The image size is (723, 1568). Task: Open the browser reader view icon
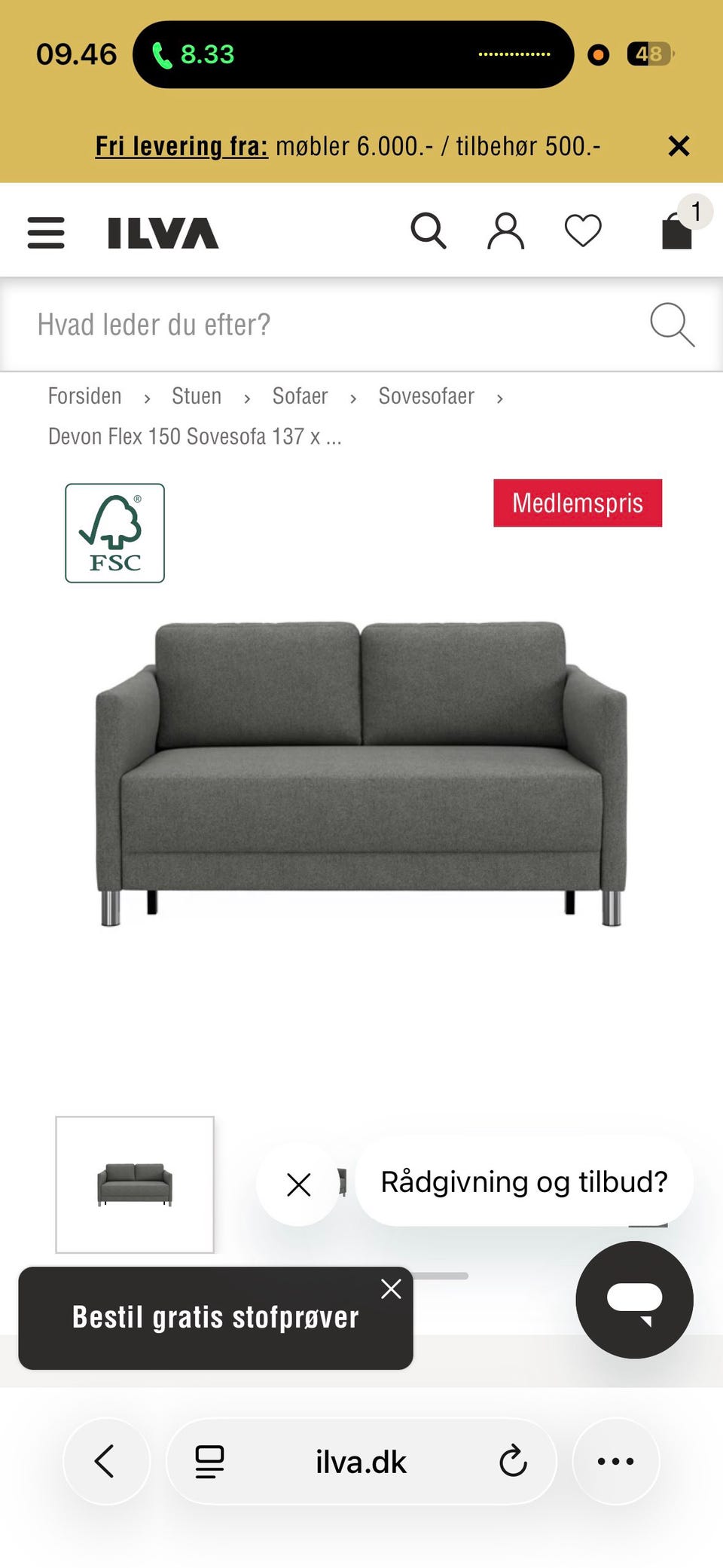[x=210, y=1460]
